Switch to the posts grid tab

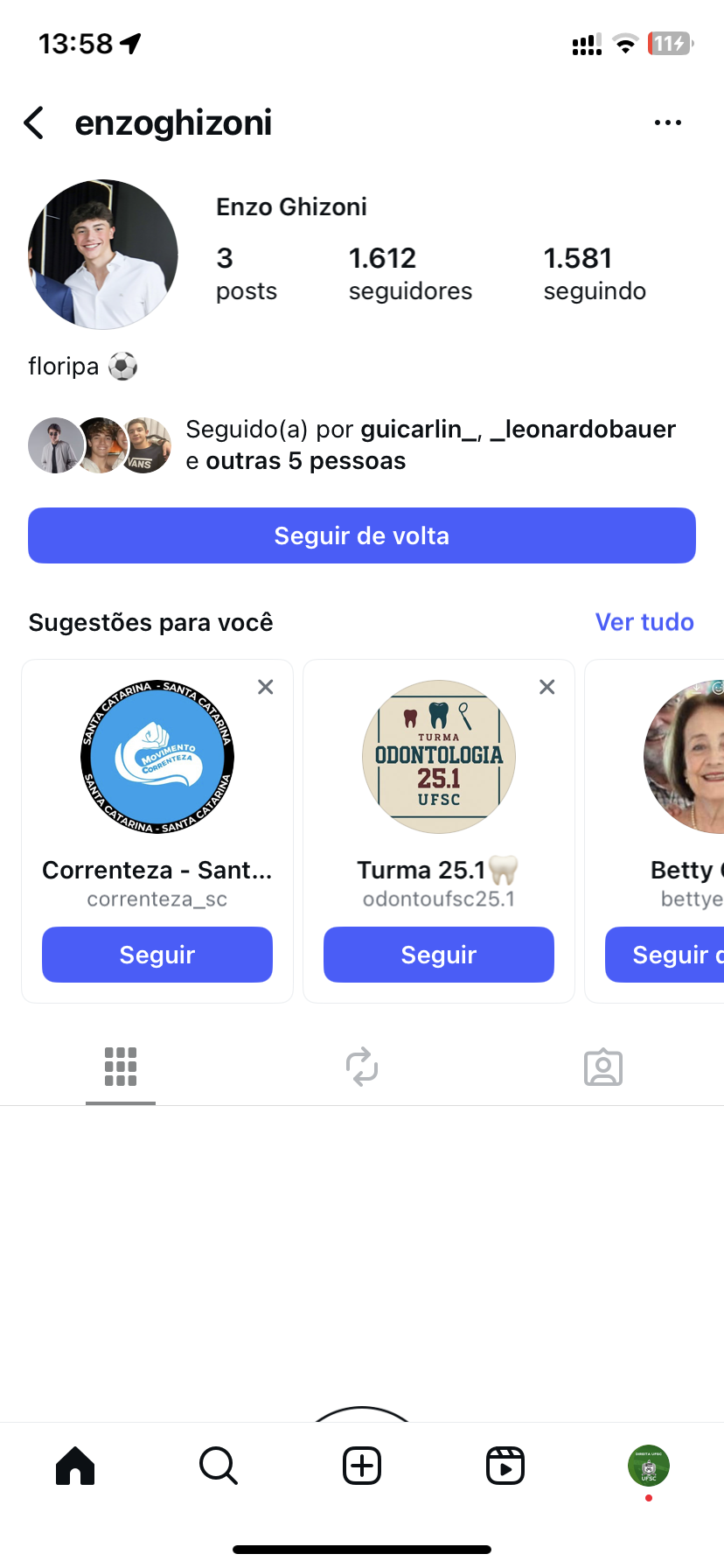[121, 1067]
